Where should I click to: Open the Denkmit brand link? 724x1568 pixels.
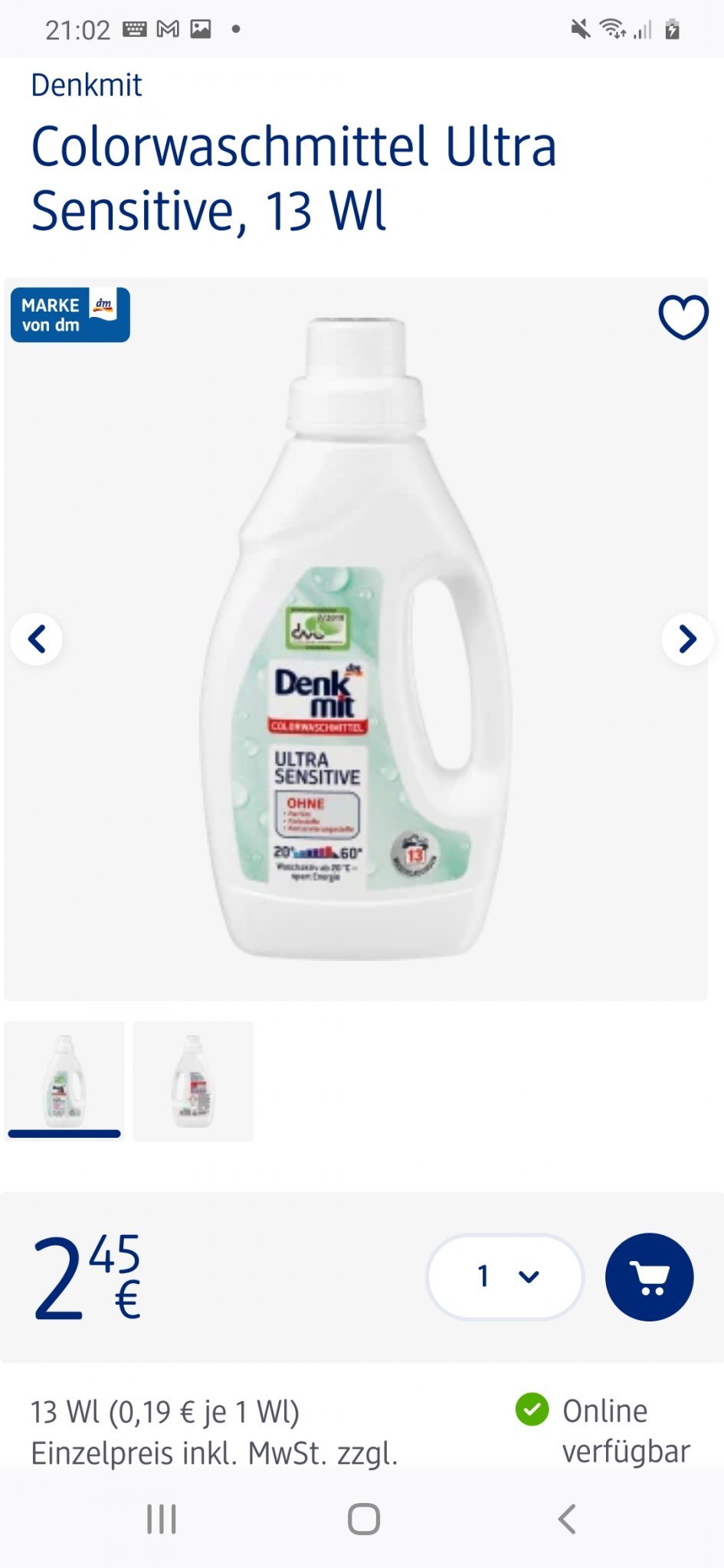tap(87, 85)
